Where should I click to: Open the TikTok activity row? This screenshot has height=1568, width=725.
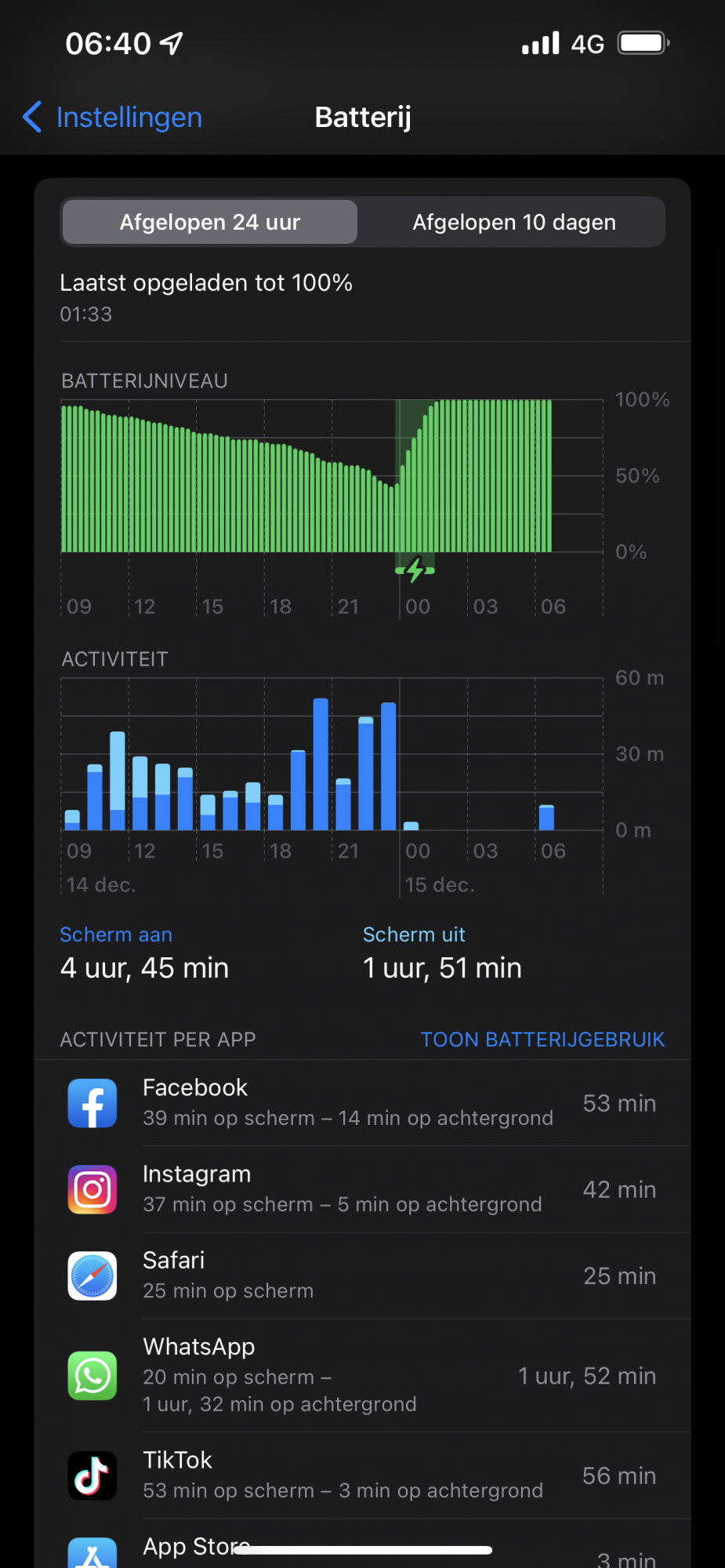362,1476
